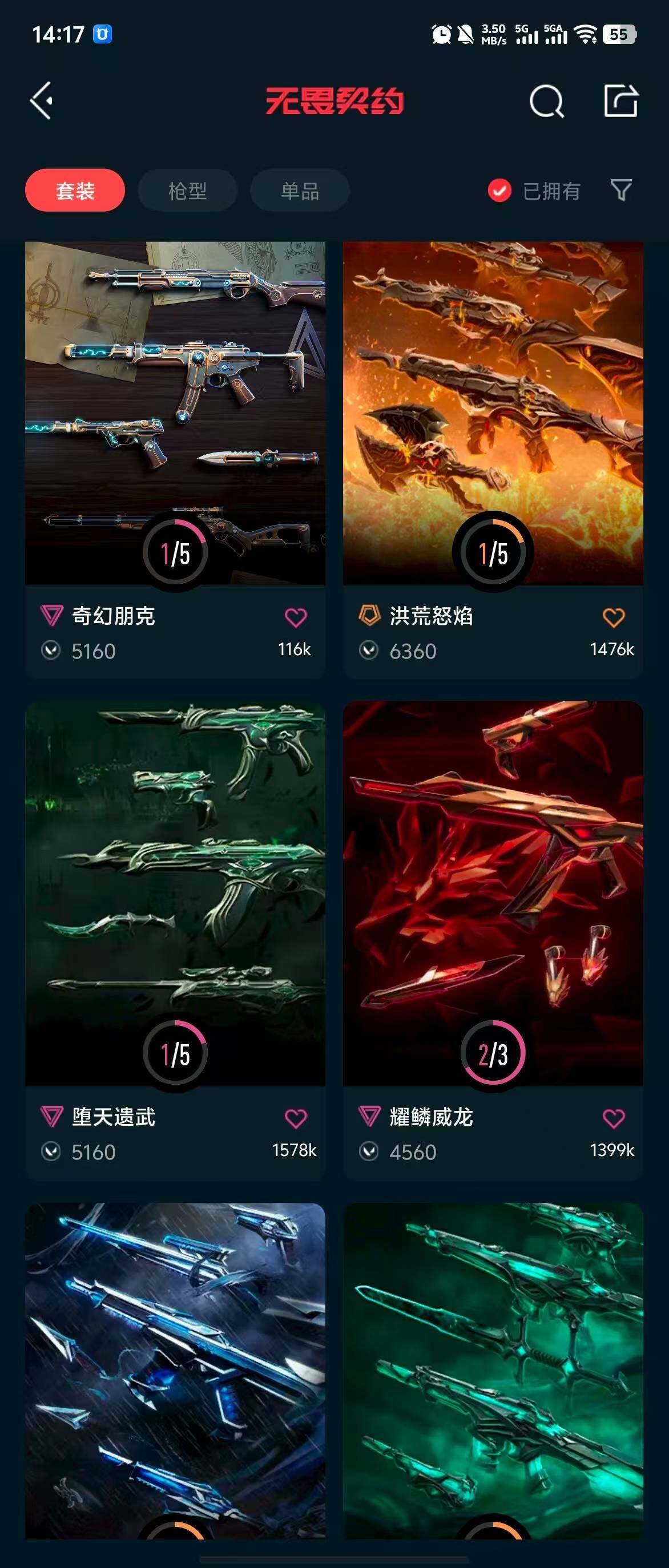This screenshot has width=669, height=1568.
Task: Like the 洪荒怒焰 bundle
Action: click(x=614, y=617)
